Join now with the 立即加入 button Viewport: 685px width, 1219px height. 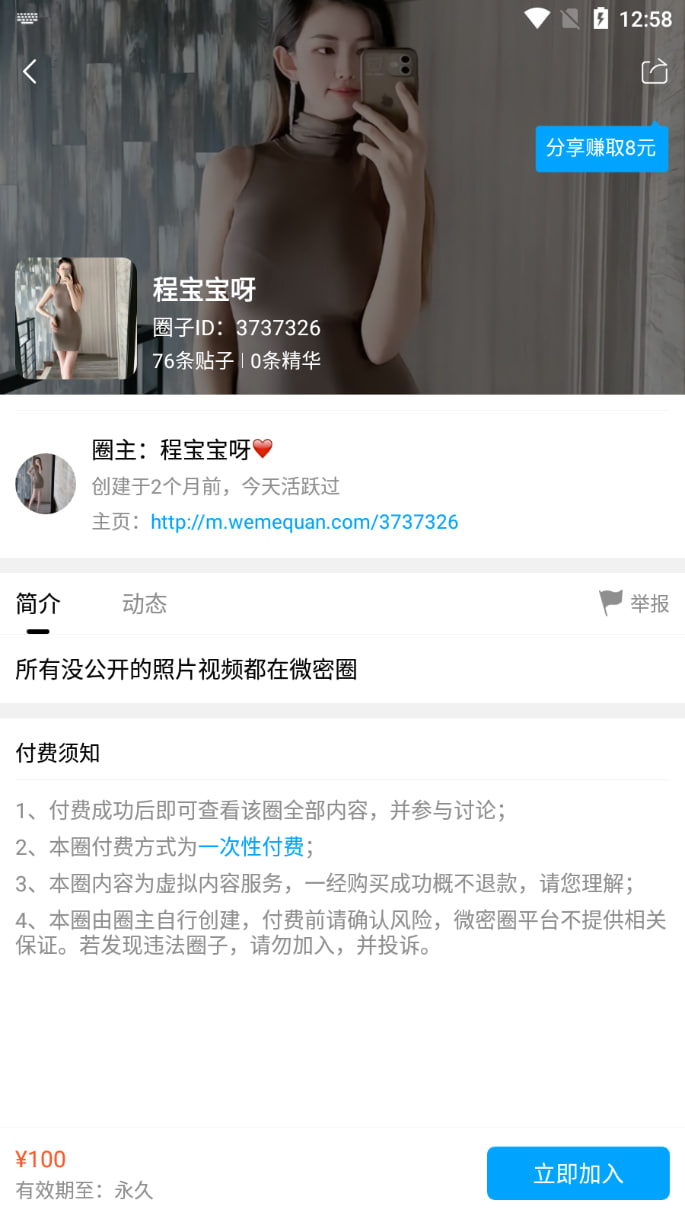coord(578,1173)
